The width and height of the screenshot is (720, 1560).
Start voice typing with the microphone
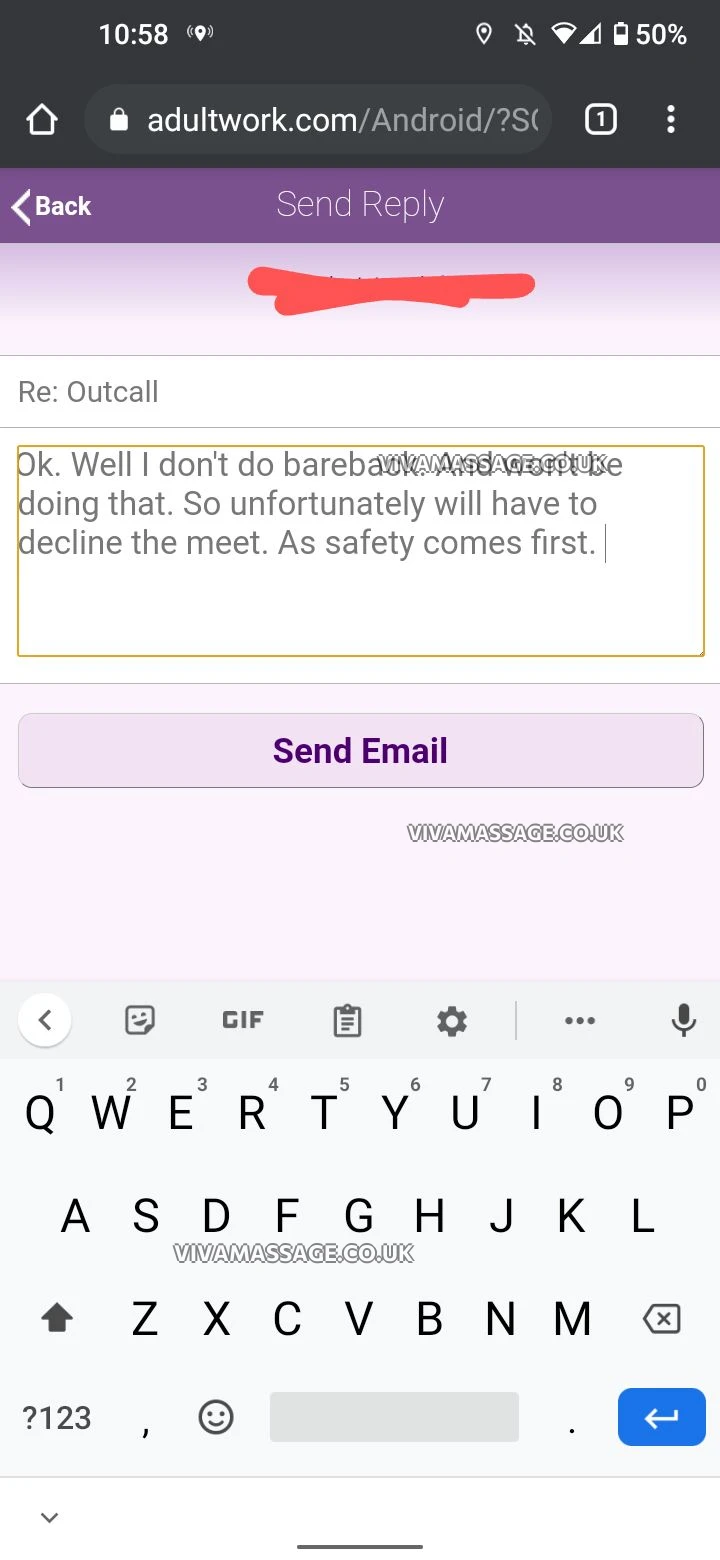click(684, 1020)
